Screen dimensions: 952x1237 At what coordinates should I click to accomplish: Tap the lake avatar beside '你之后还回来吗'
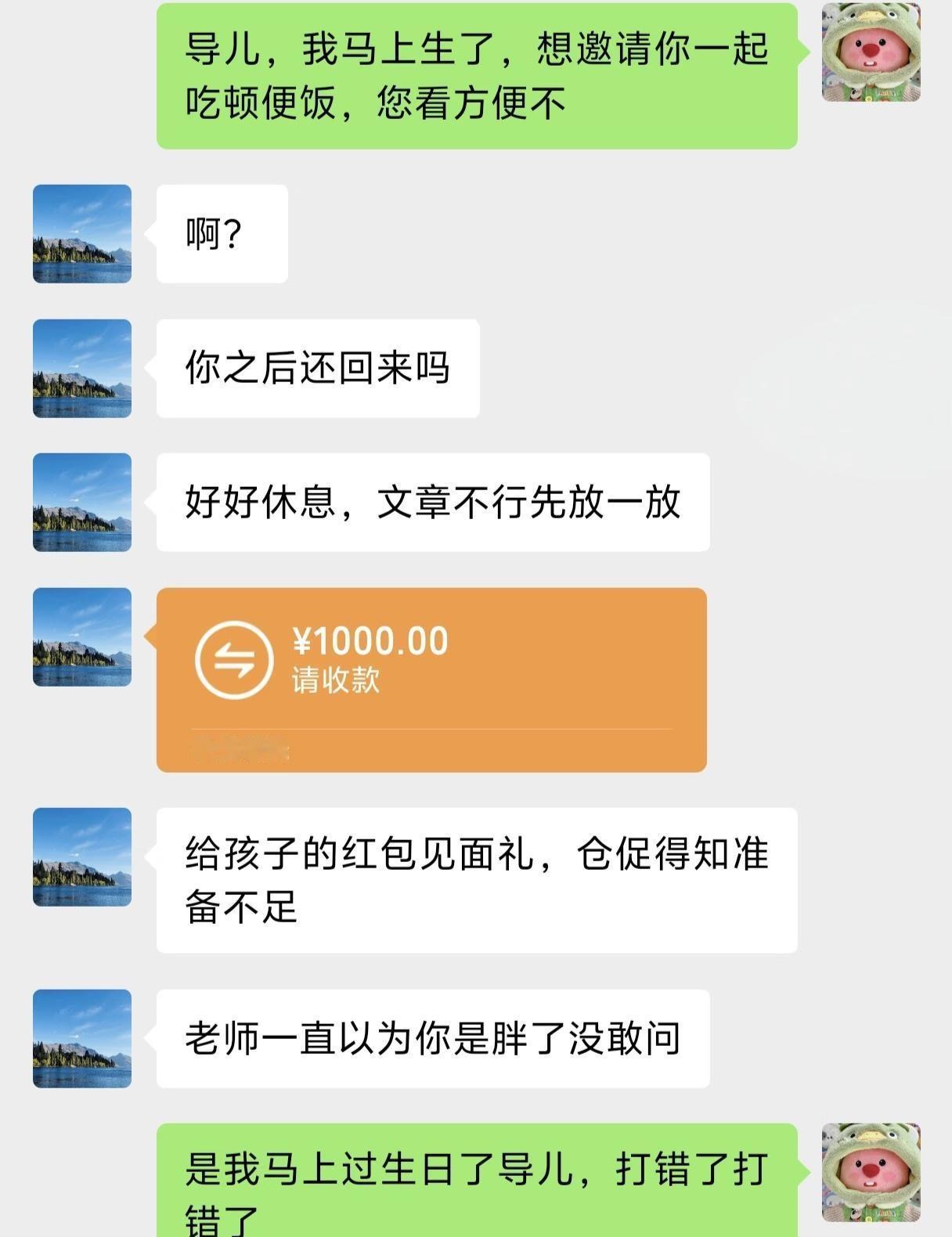pos(81,369)
